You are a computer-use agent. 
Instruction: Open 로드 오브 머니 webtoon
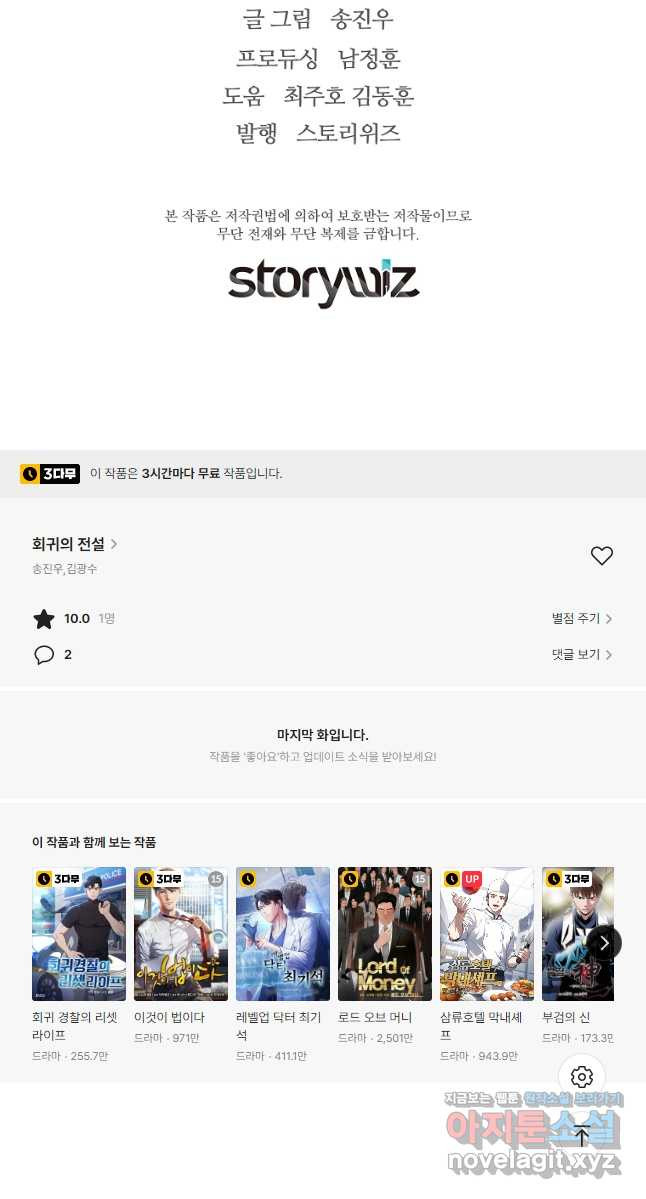tap(385, 934)
